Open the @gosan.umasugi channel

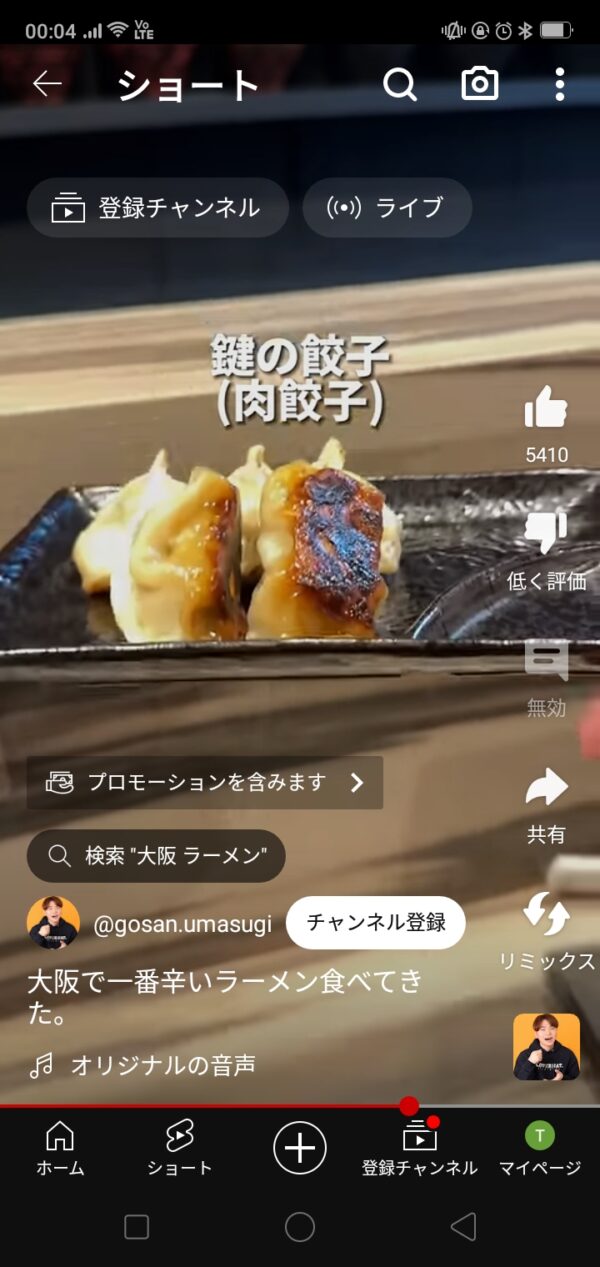coord(182,924)
